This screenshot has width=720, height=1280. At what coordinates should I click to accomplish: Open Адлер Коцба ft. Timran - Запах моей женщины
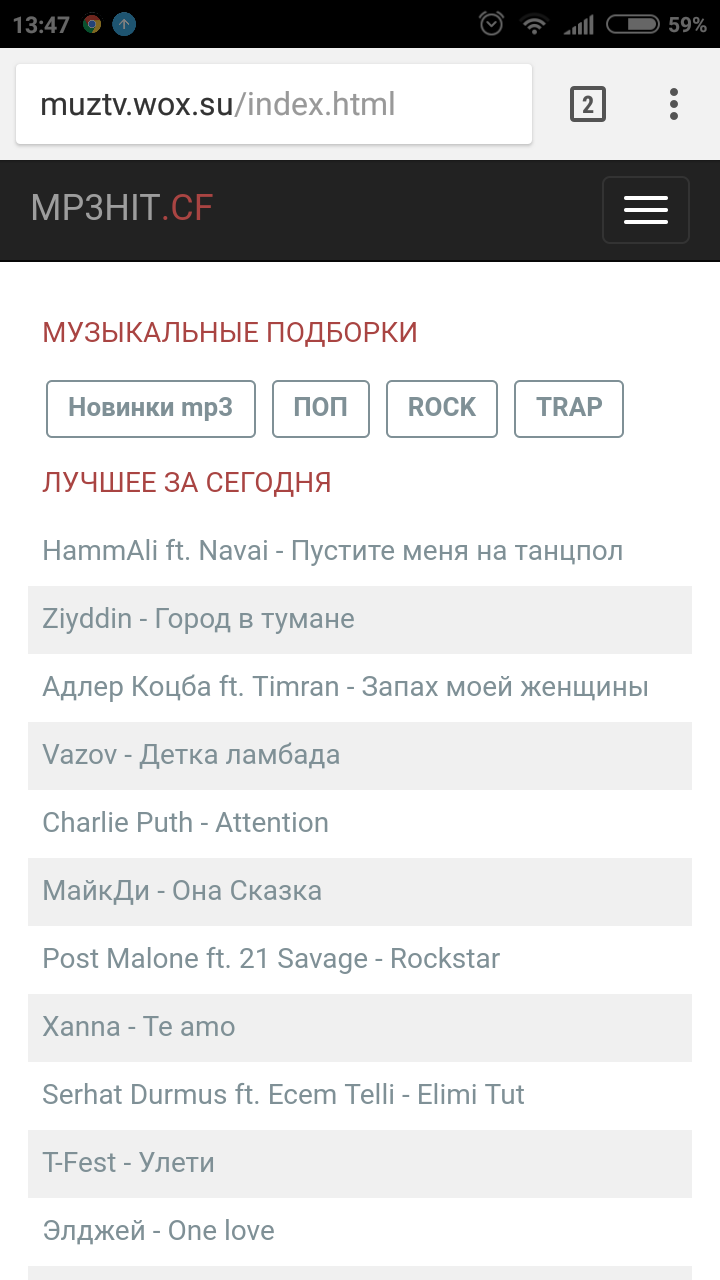pyautogui.click(x=345, y=687)
